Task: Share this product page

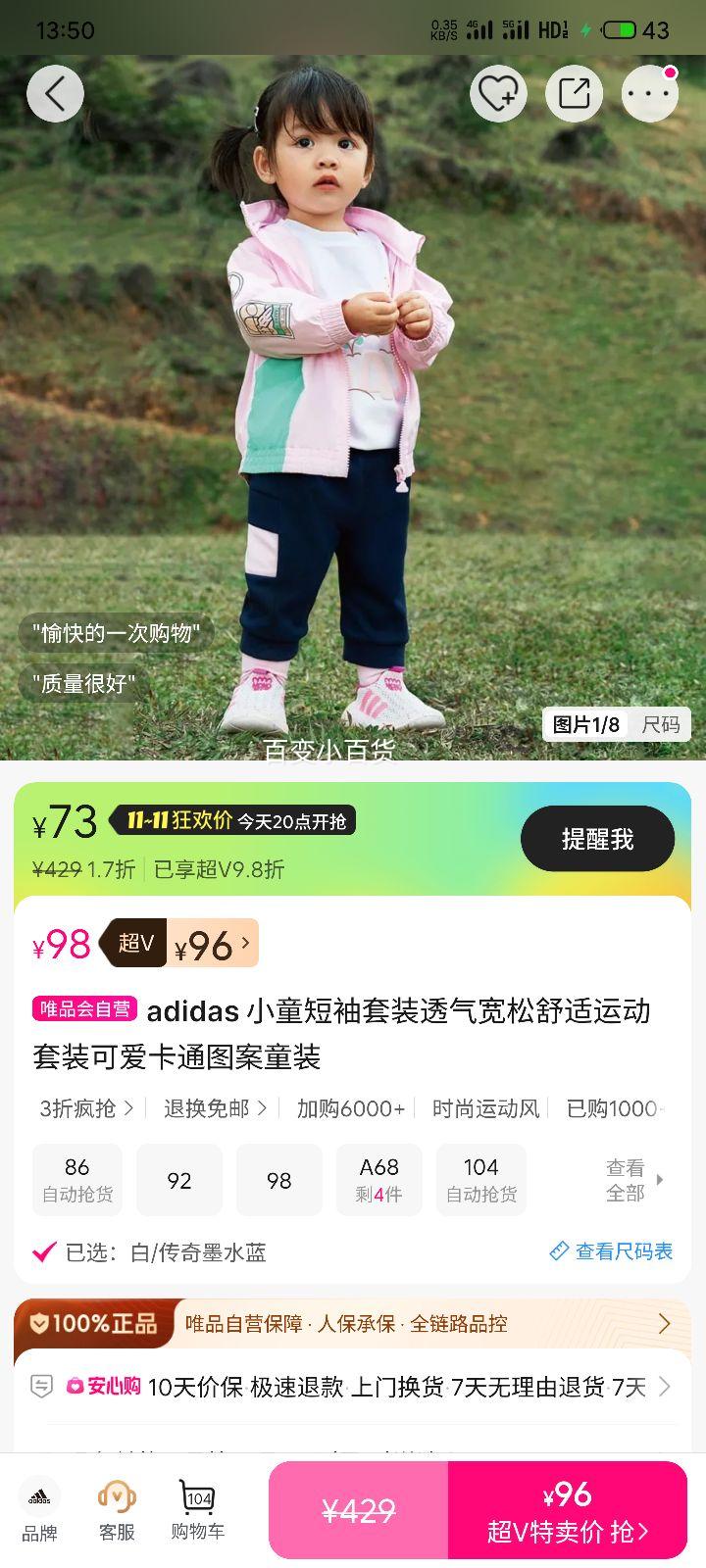Action: click(x=574, y=94)
